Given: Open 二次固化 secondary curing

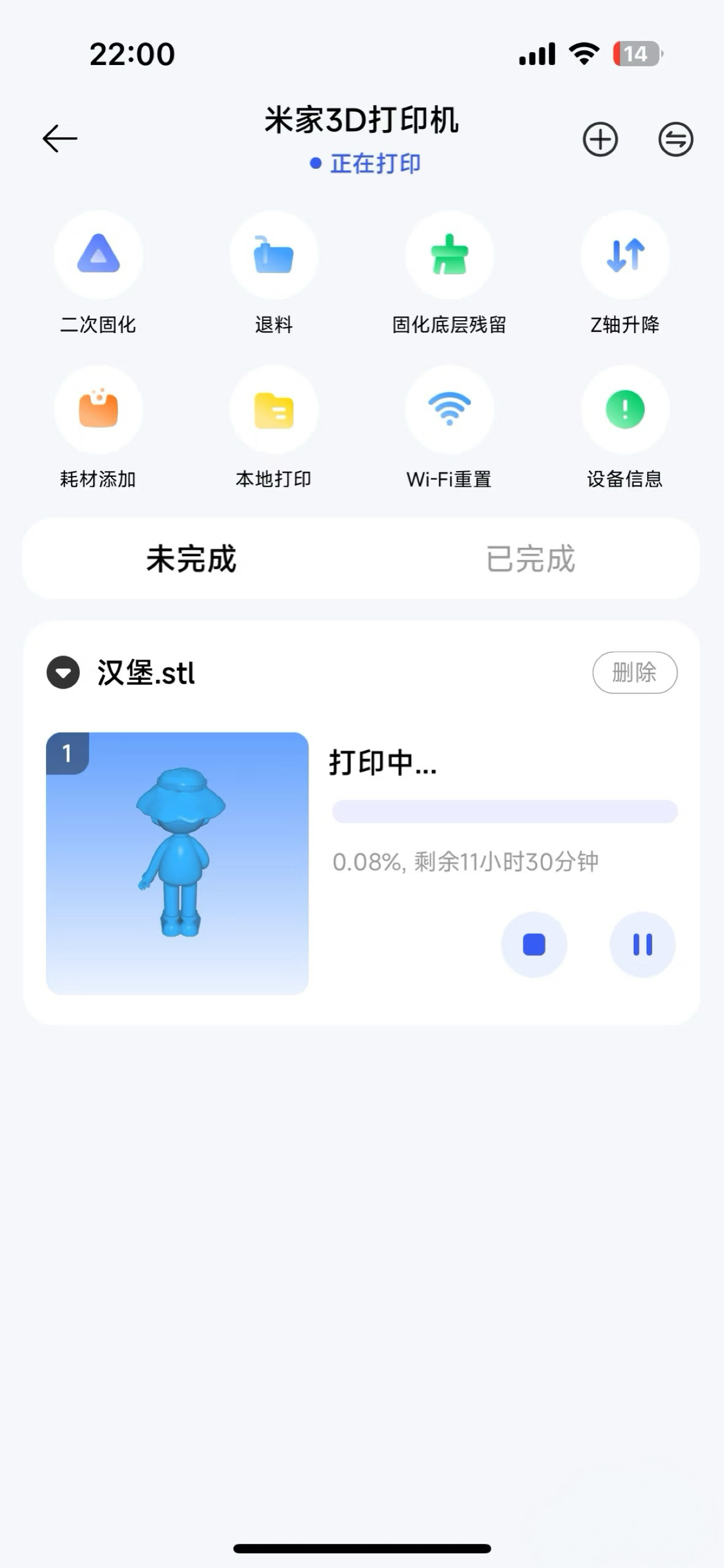Looking at the screenshot, I should [99, 255].
